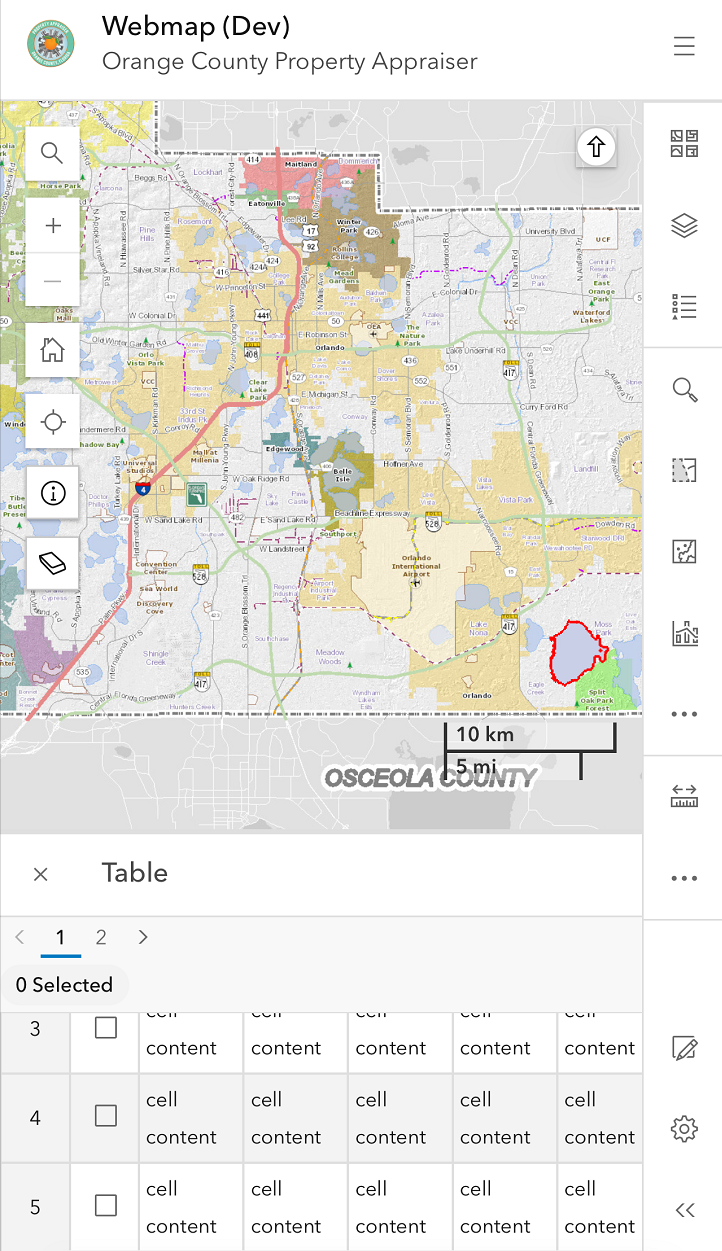
Task: Show the map Legend
Action: click(684, 307)
